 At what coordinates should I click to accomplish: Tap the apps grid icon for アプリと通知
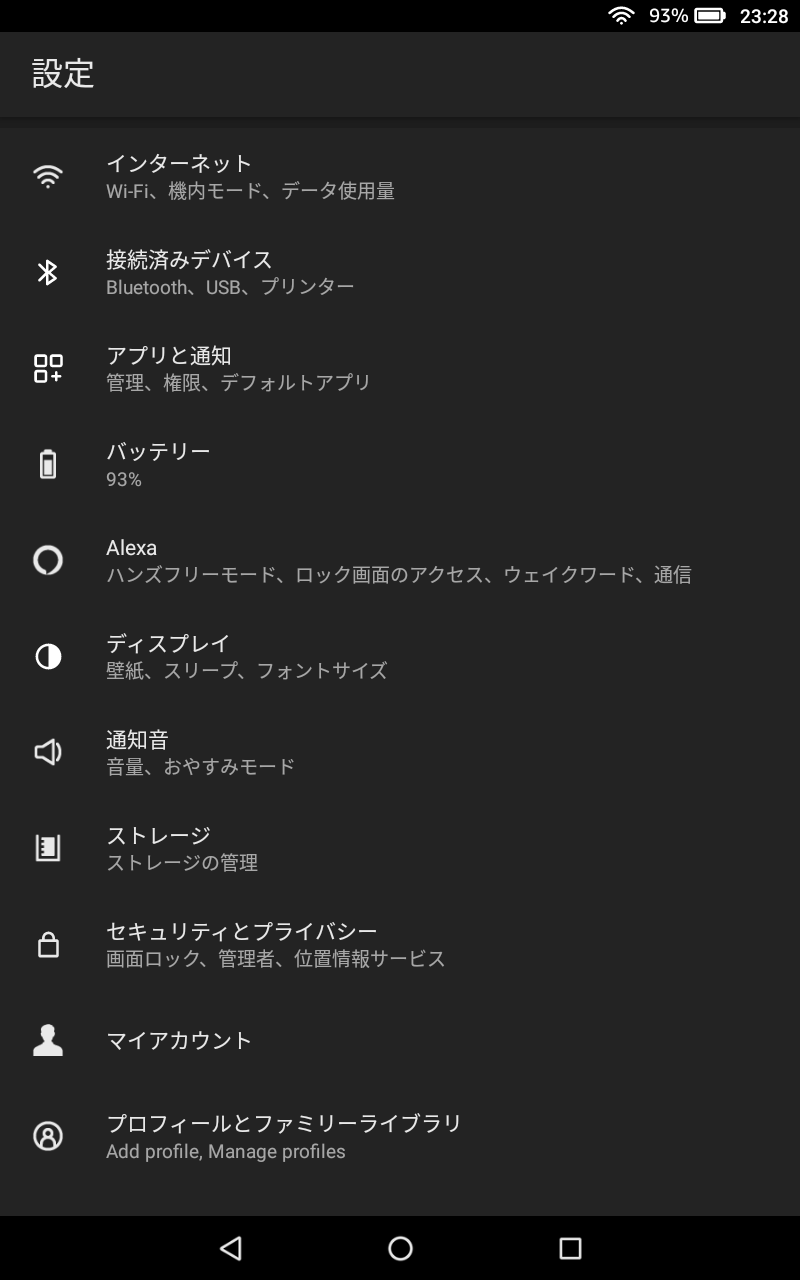coord(47,367)
